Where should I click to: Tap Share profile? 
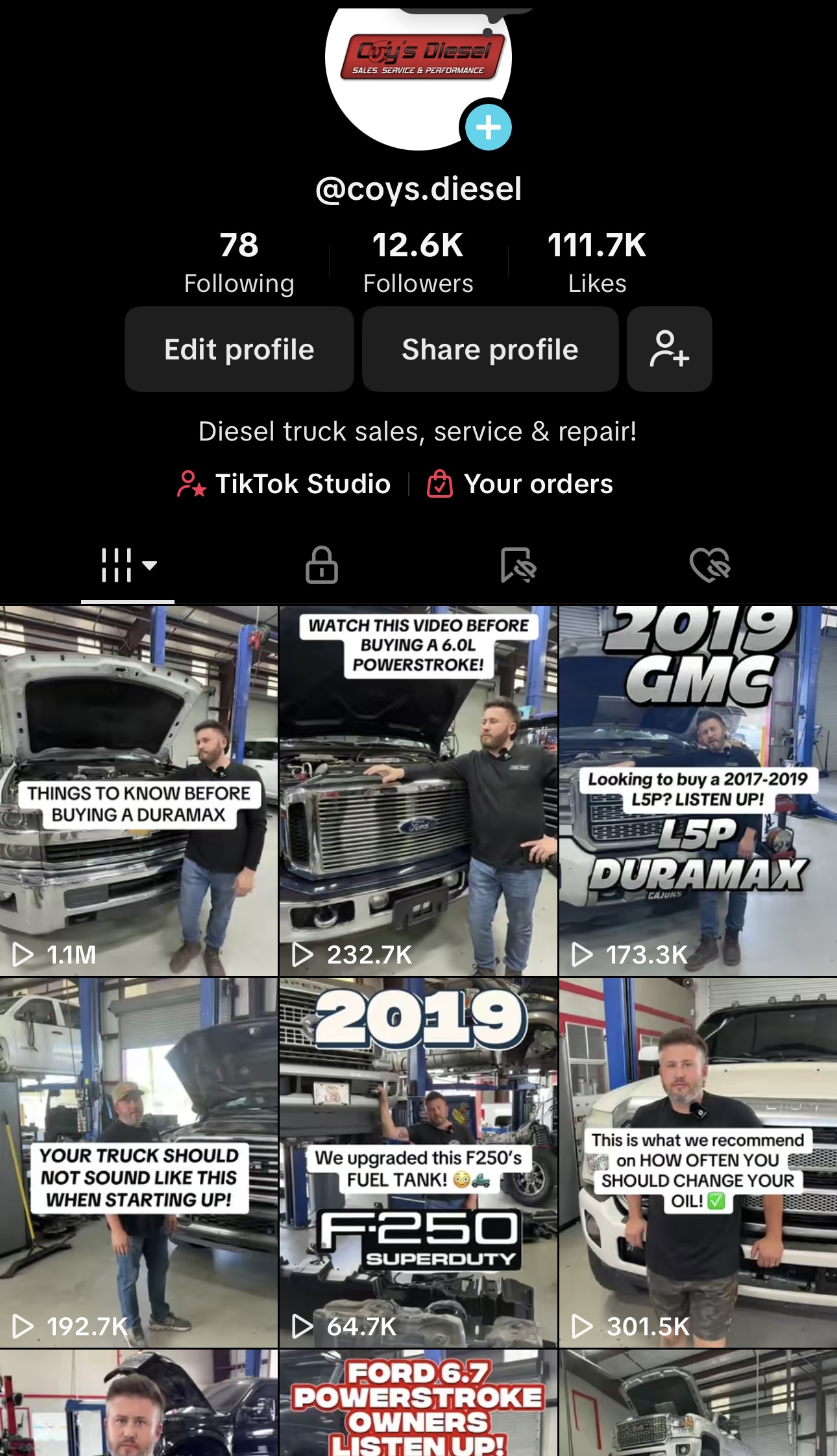point(490,350)
